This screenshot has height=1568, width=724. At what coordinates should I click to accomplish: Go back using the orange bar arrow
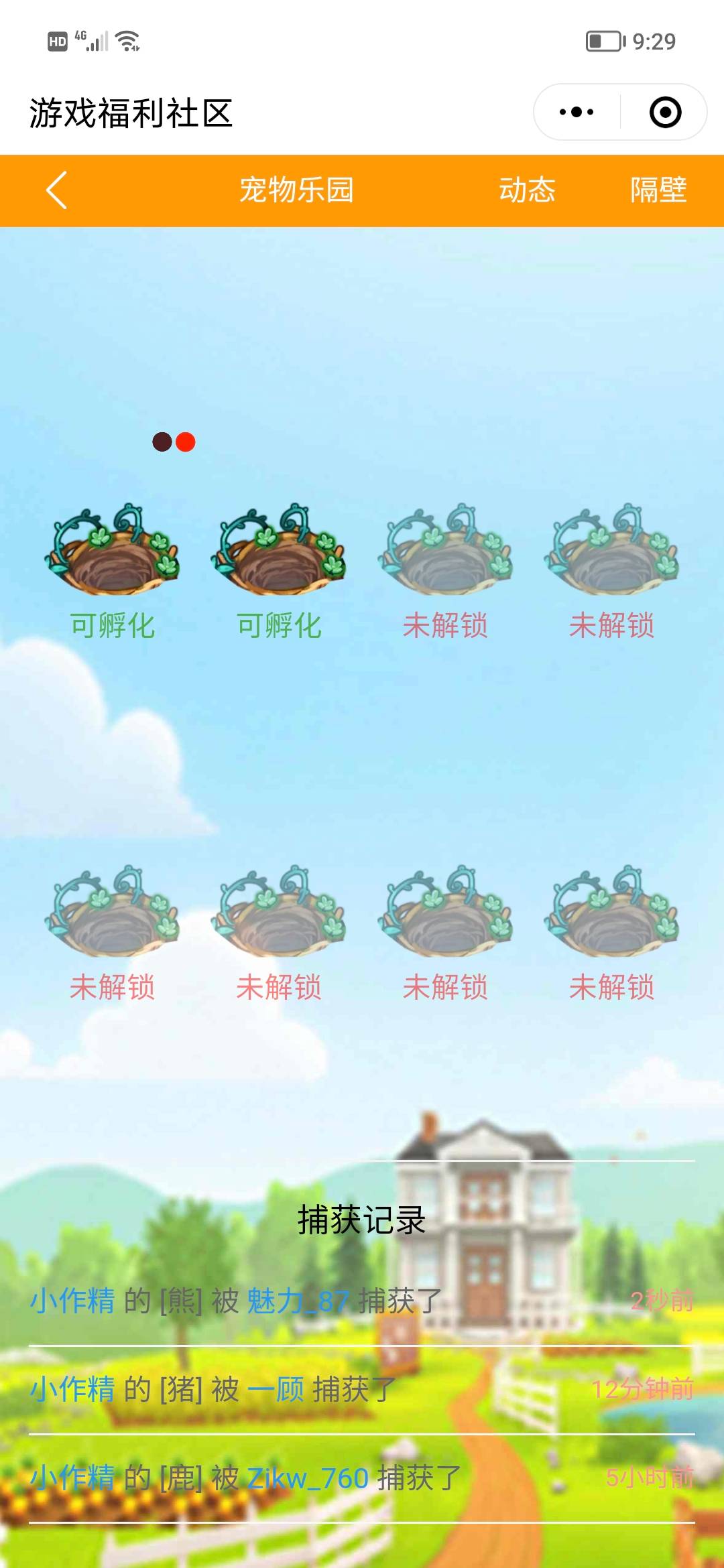[x=57, y=190]
